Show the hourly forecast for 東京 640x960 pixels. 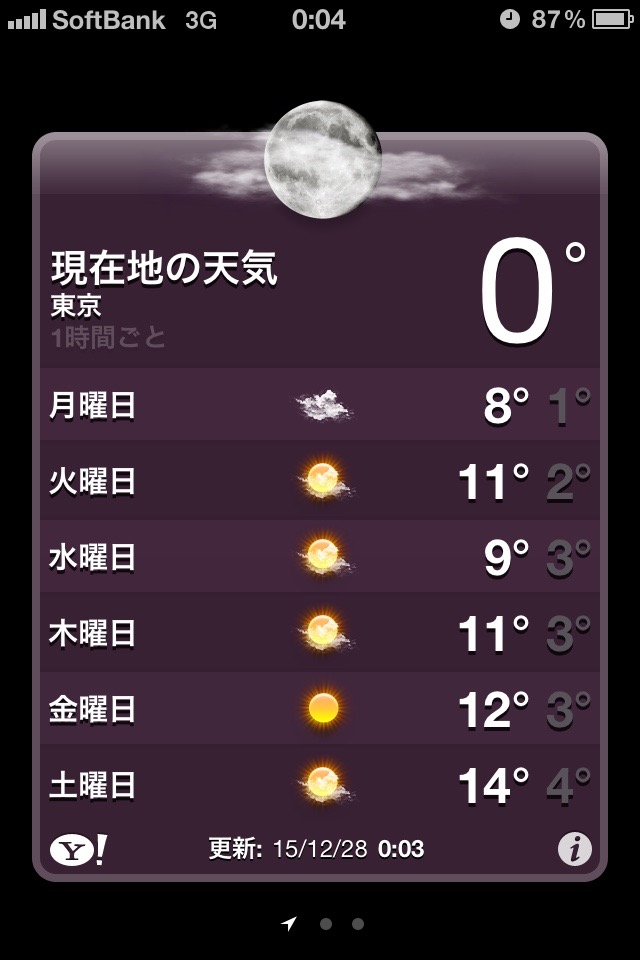[x=108, y=337]
